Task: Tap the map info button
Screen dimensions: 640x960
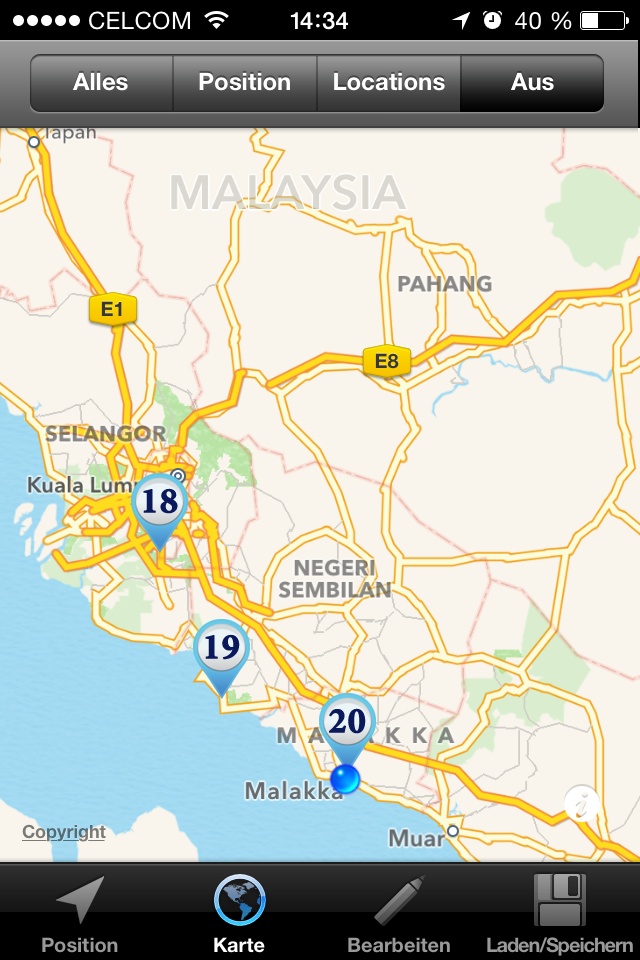Action: (581, 804)
